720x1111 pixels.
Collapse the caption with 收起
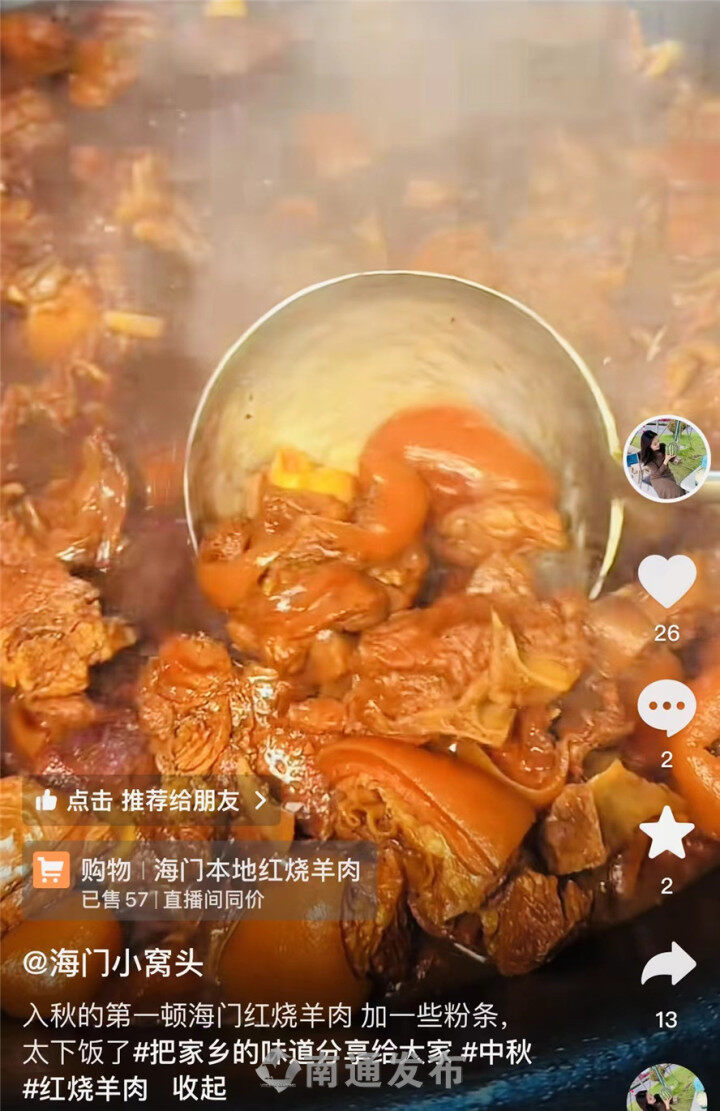coord(199,1088)
